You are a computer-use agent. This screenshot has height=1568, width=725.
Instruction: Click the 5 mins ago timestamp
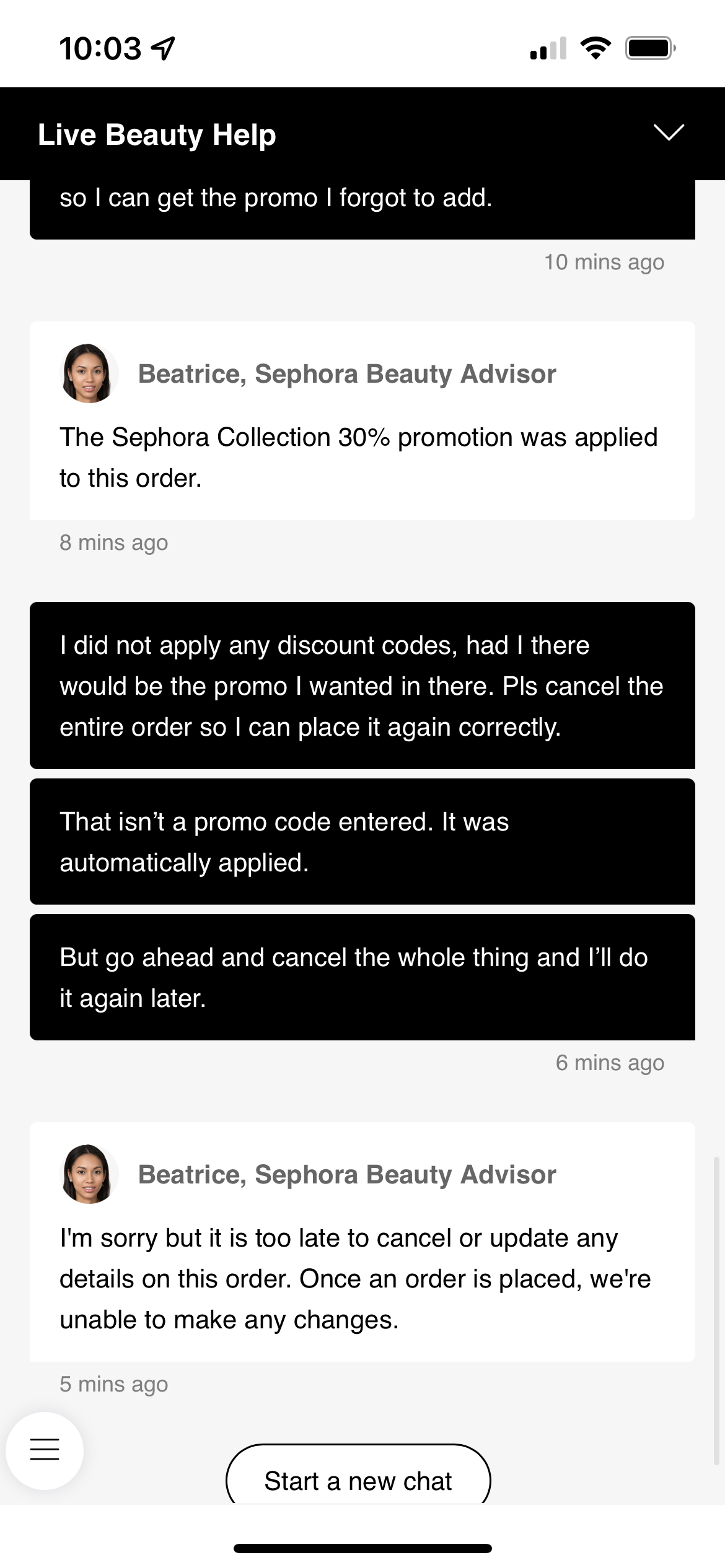point(113,1383)
